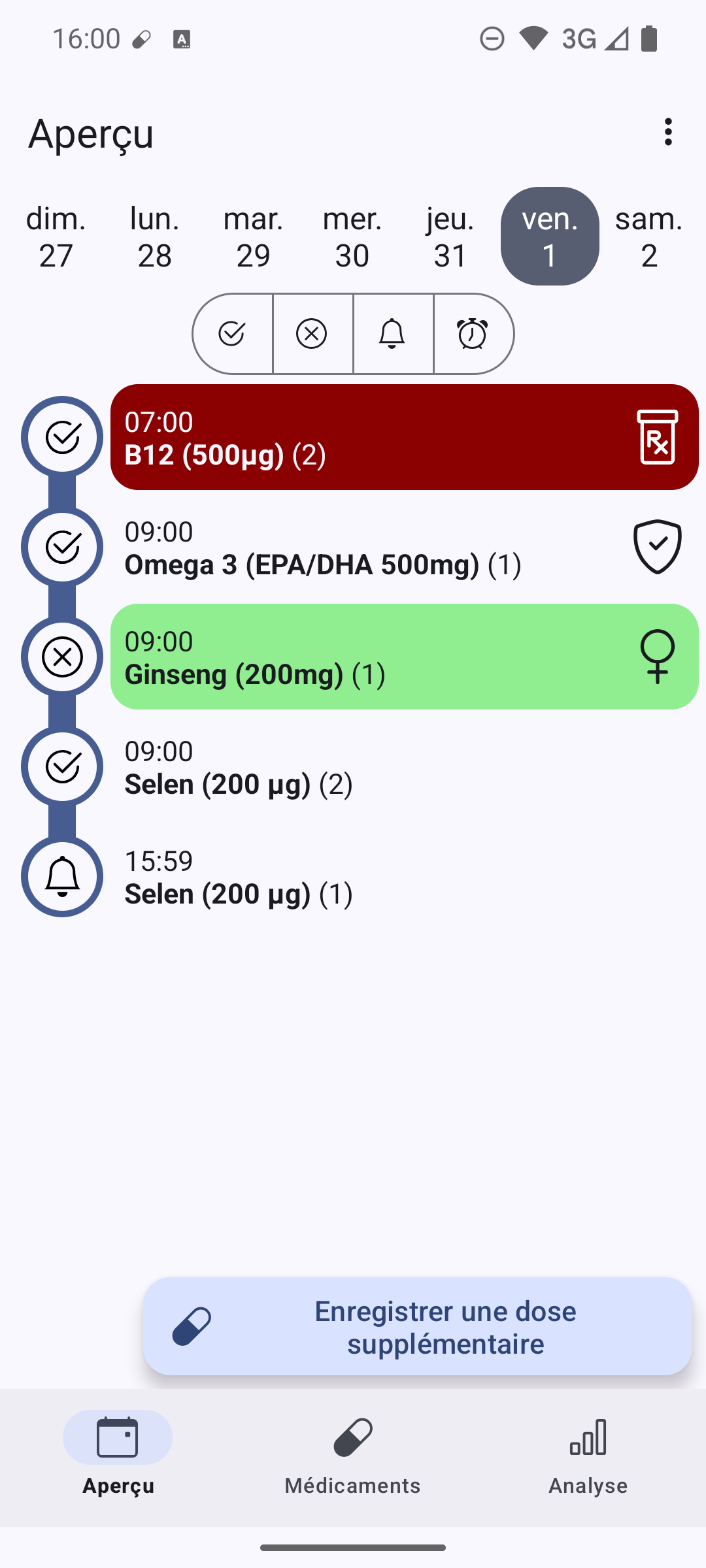
Task: Tap the status circle beside Ginseng
Action: [x=62, y=657]
